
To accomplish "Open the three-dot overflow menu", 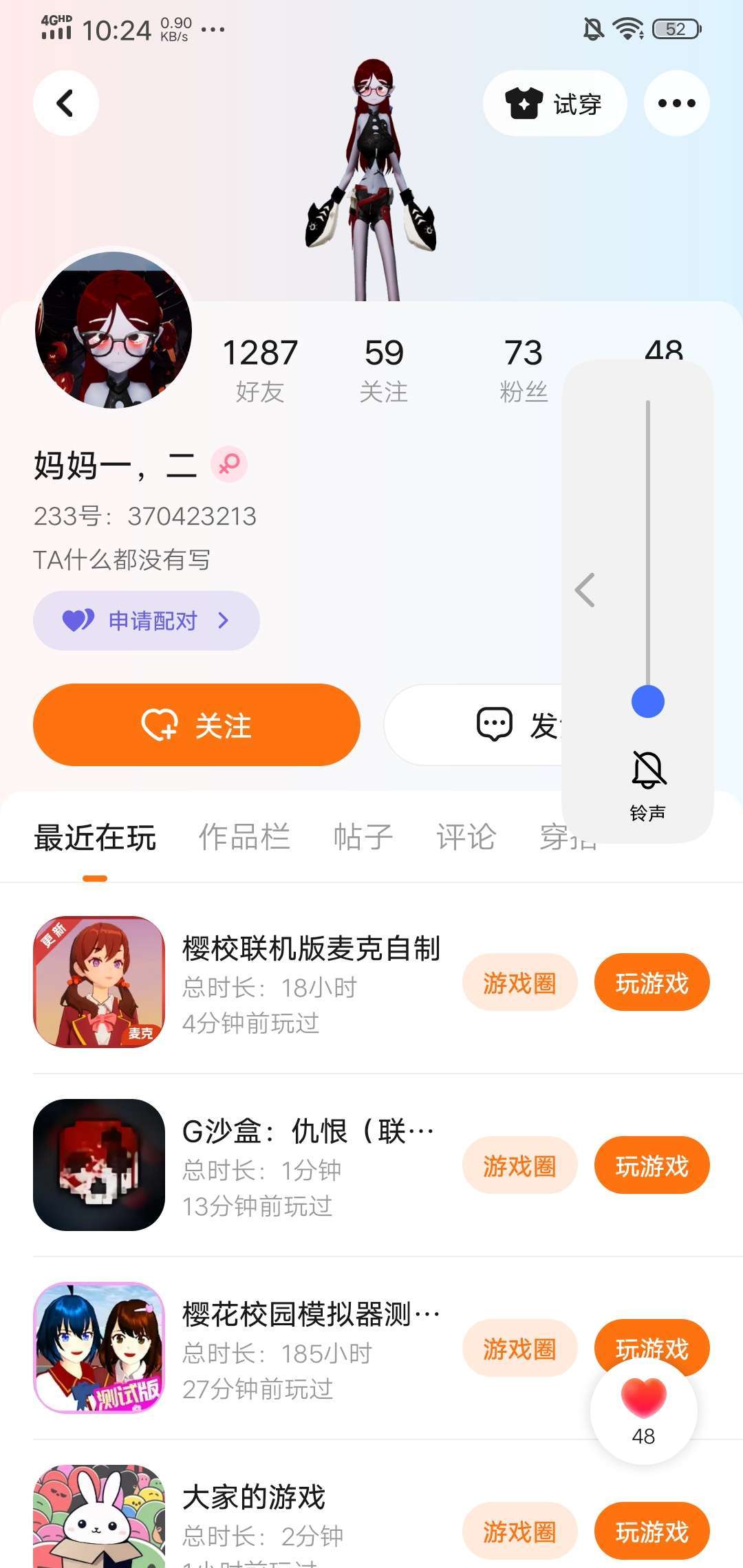I will pyautogui.click(x=676, y=103).
